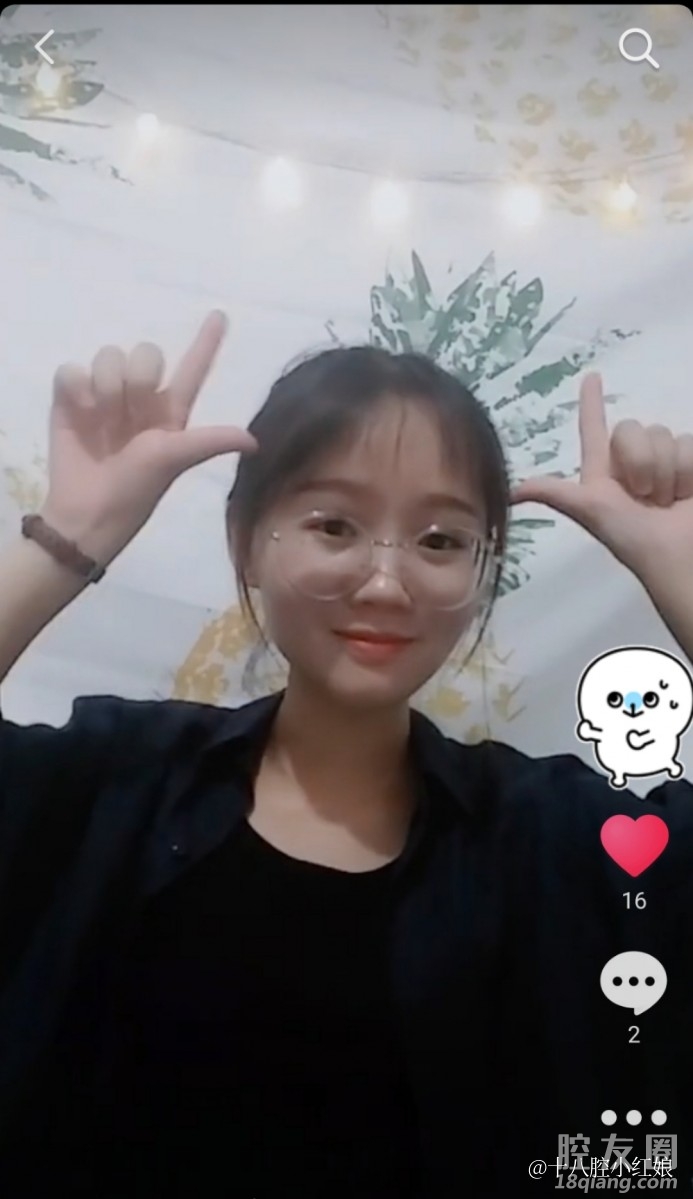
Task: Open comments via the speech bubble
Action: pyautogui.click(x=633, y=982)
